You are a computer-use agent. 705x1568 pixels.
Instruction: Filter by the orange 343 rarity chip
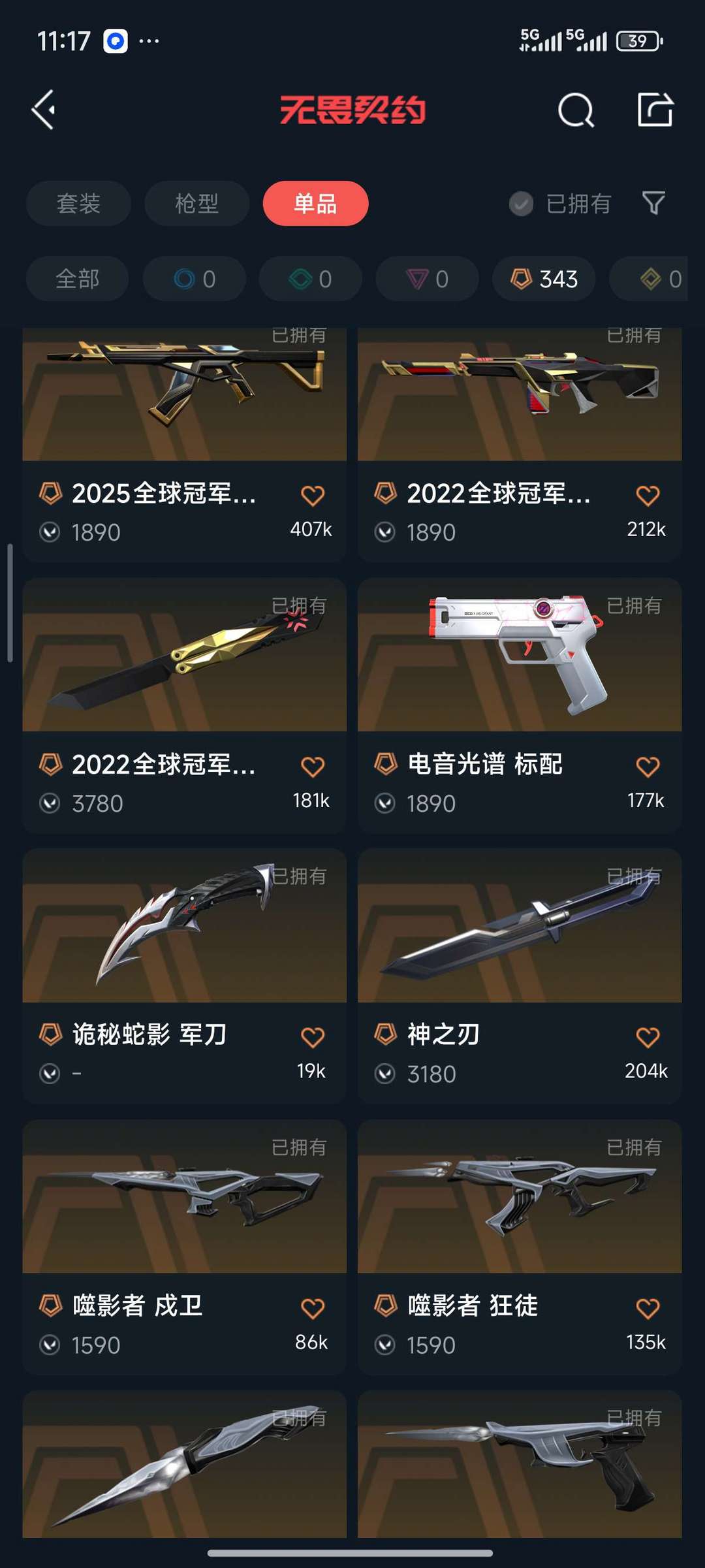(x=544, y=279)
